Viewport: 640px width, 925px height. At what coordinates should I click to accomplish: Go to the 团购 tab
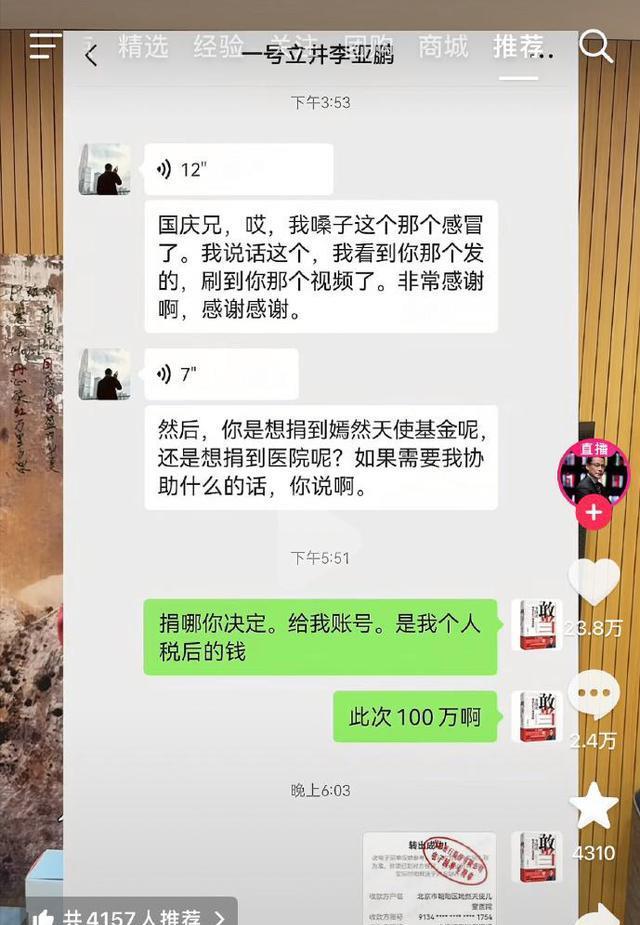pos(368,46)
